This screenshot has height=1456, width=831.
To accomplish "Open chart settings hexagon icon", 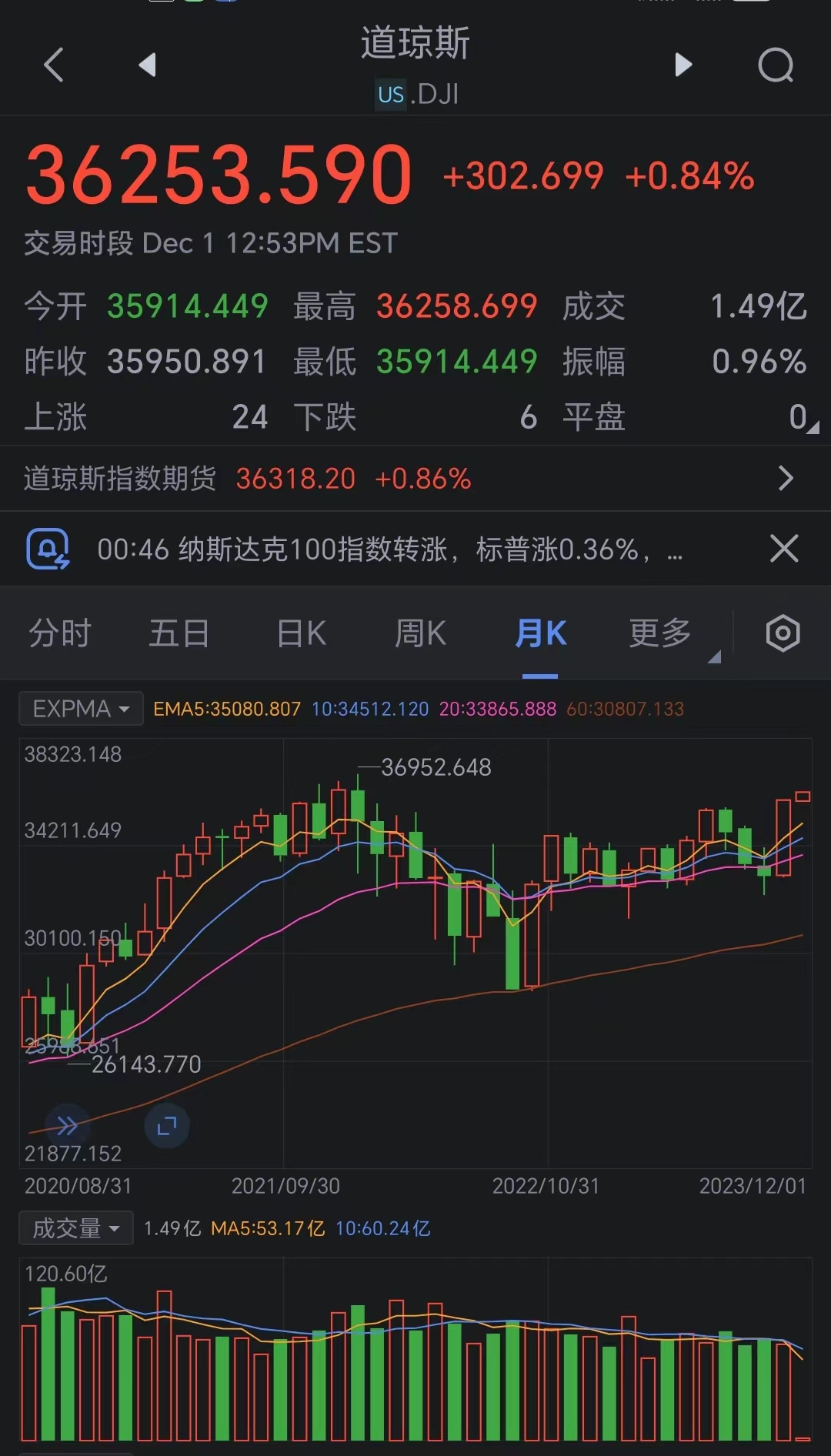I will click(x=783, y=633).
